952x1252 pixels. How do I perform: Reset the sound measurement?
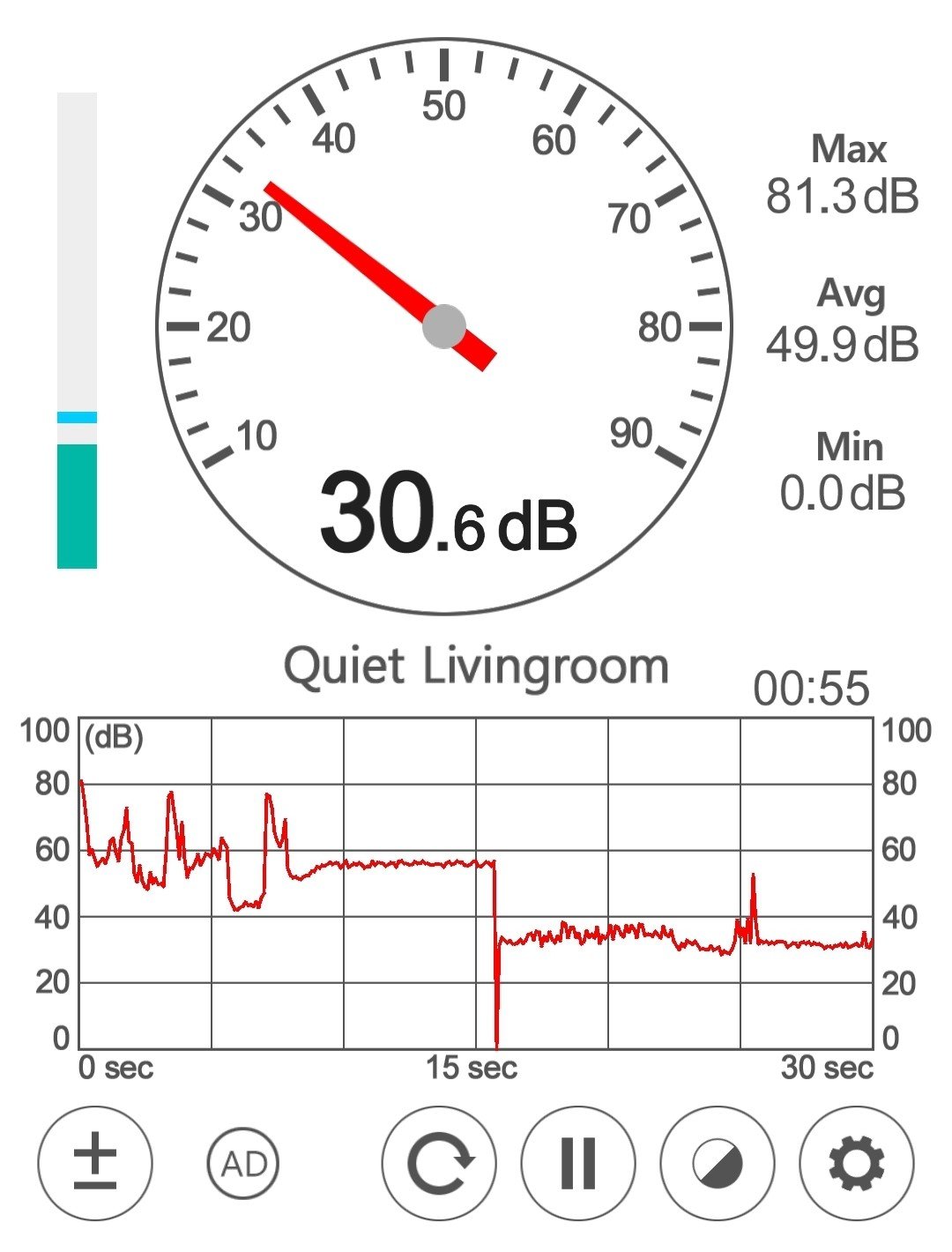[439, 1163]
